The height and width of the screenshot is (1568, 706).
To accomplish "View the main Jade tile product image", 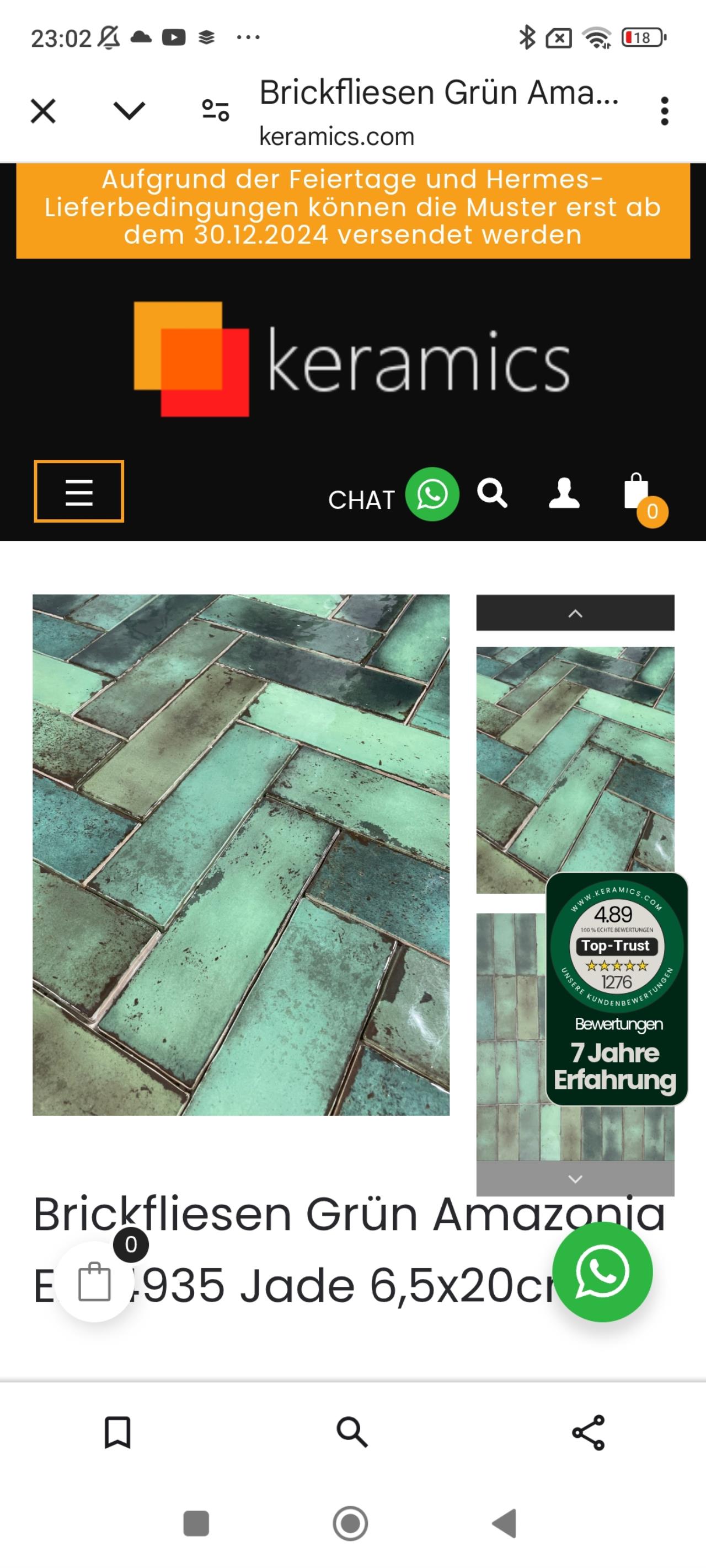I will tap(240, 855).
